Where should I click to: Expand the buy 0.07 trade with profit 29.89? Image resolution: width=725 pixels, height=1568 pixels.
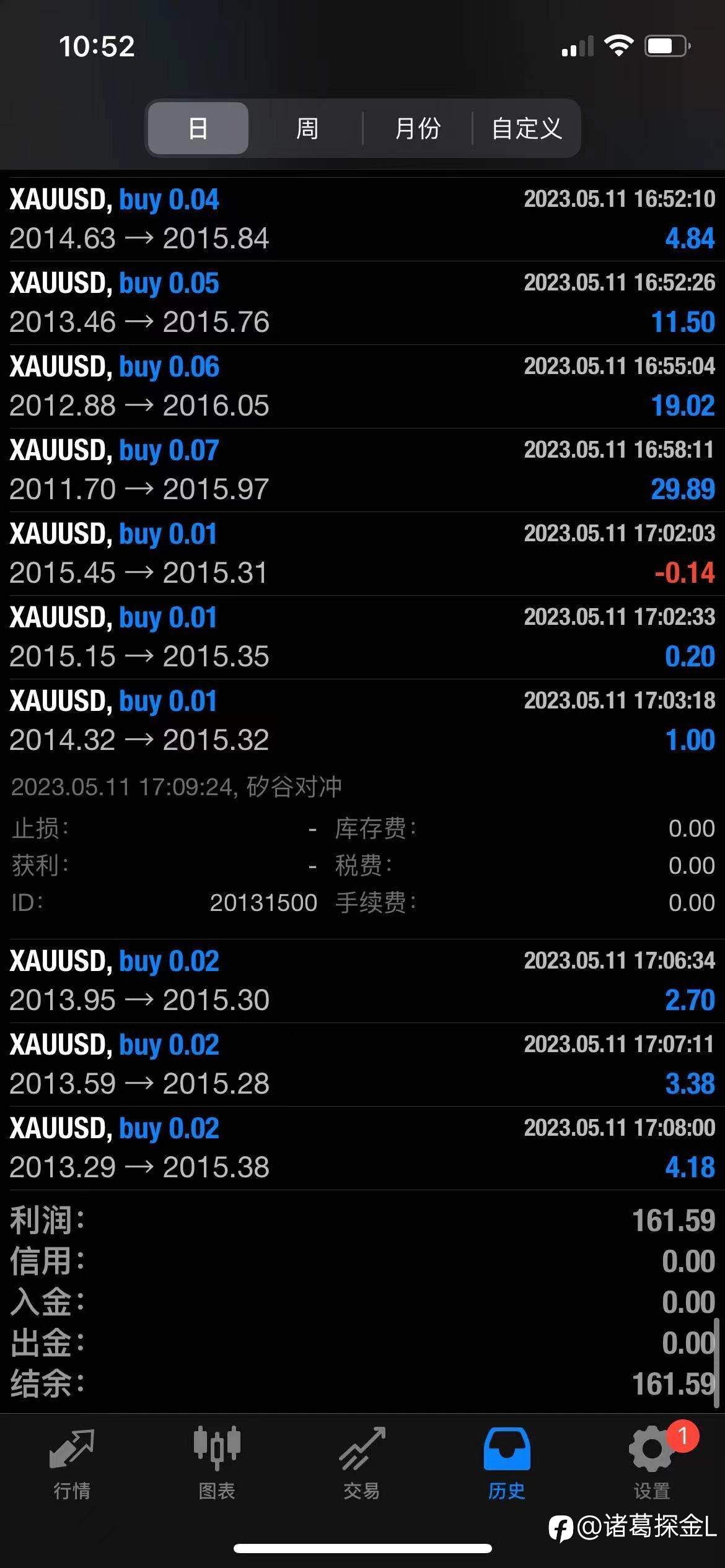[x=362, y=470]
